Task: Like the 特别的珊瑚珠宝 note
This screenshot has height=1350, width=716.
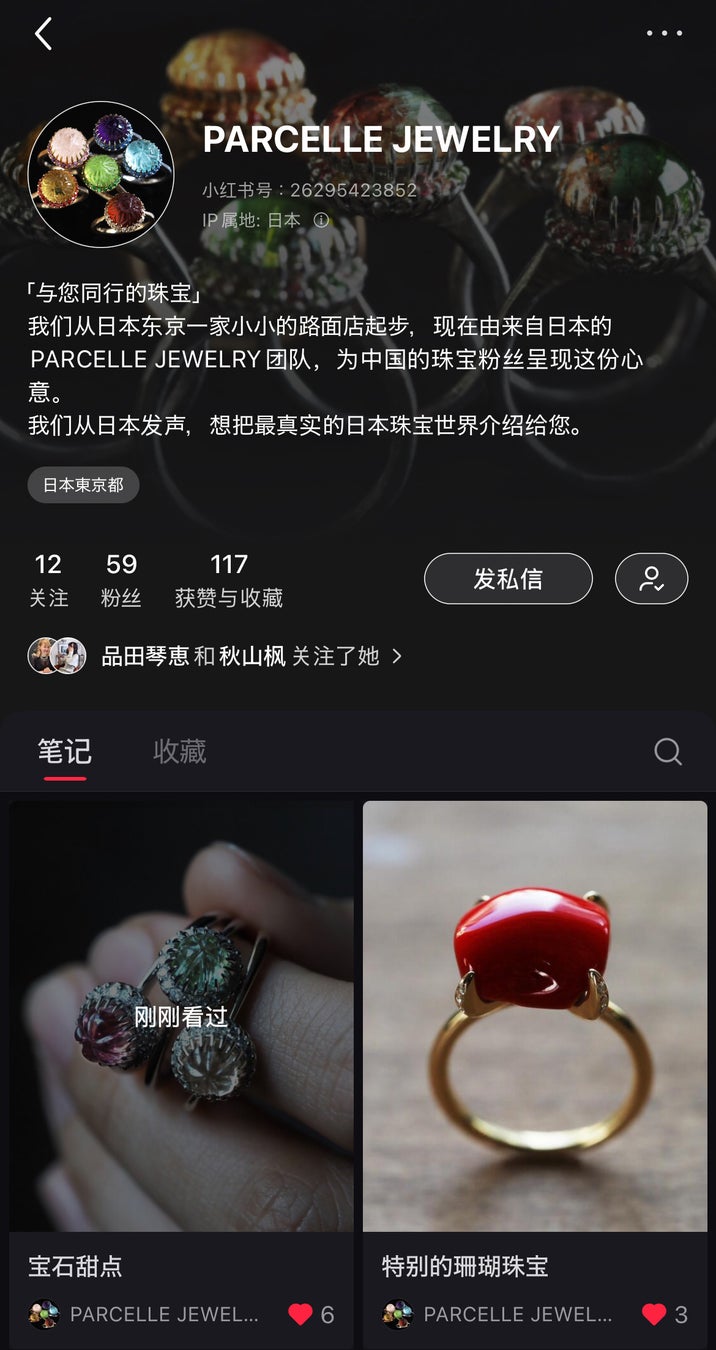Action: (654, 1314)
